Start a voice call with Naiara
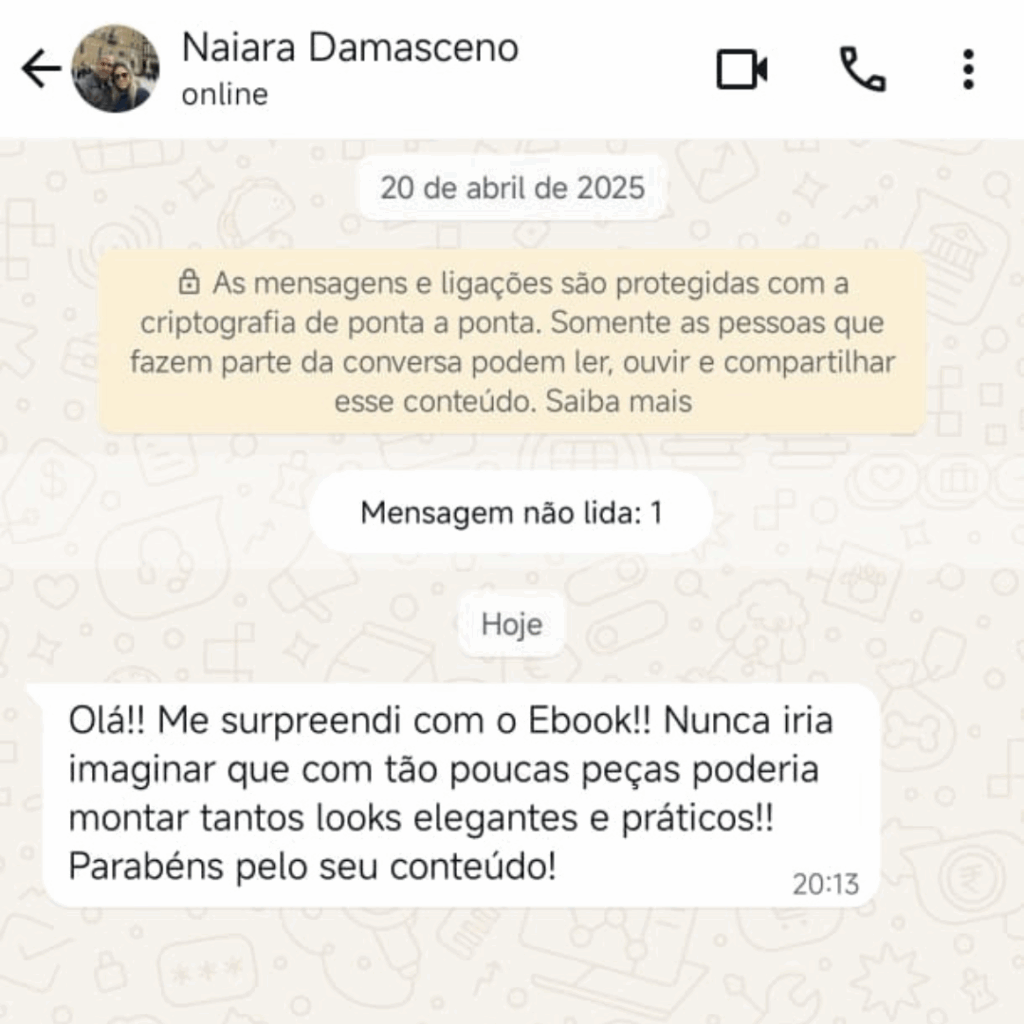Image resolution: width=1024 pixels, height=1024 pixels. 862,69
